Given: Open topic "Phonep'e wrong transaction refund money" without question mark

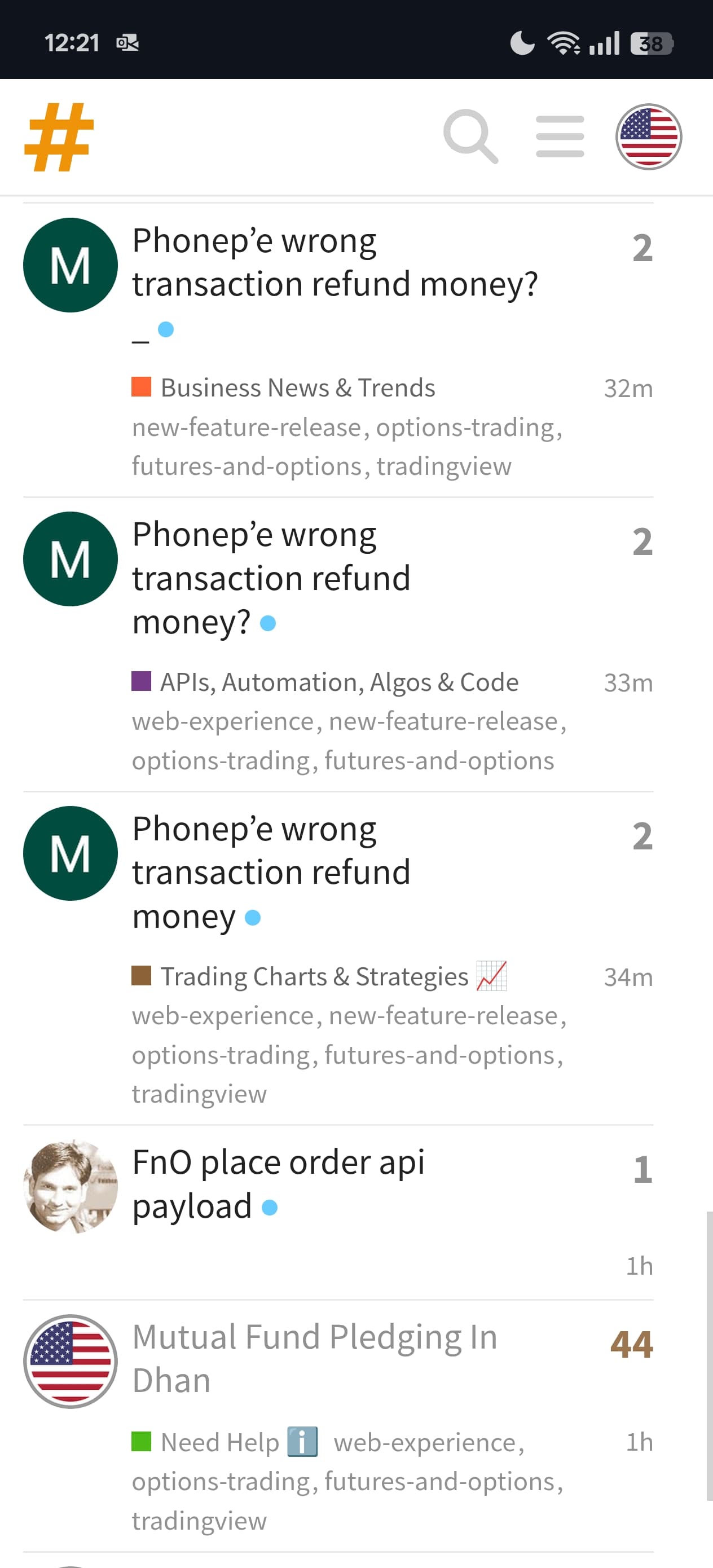Looking at the screenshot, I should click(x=271, y=872).
